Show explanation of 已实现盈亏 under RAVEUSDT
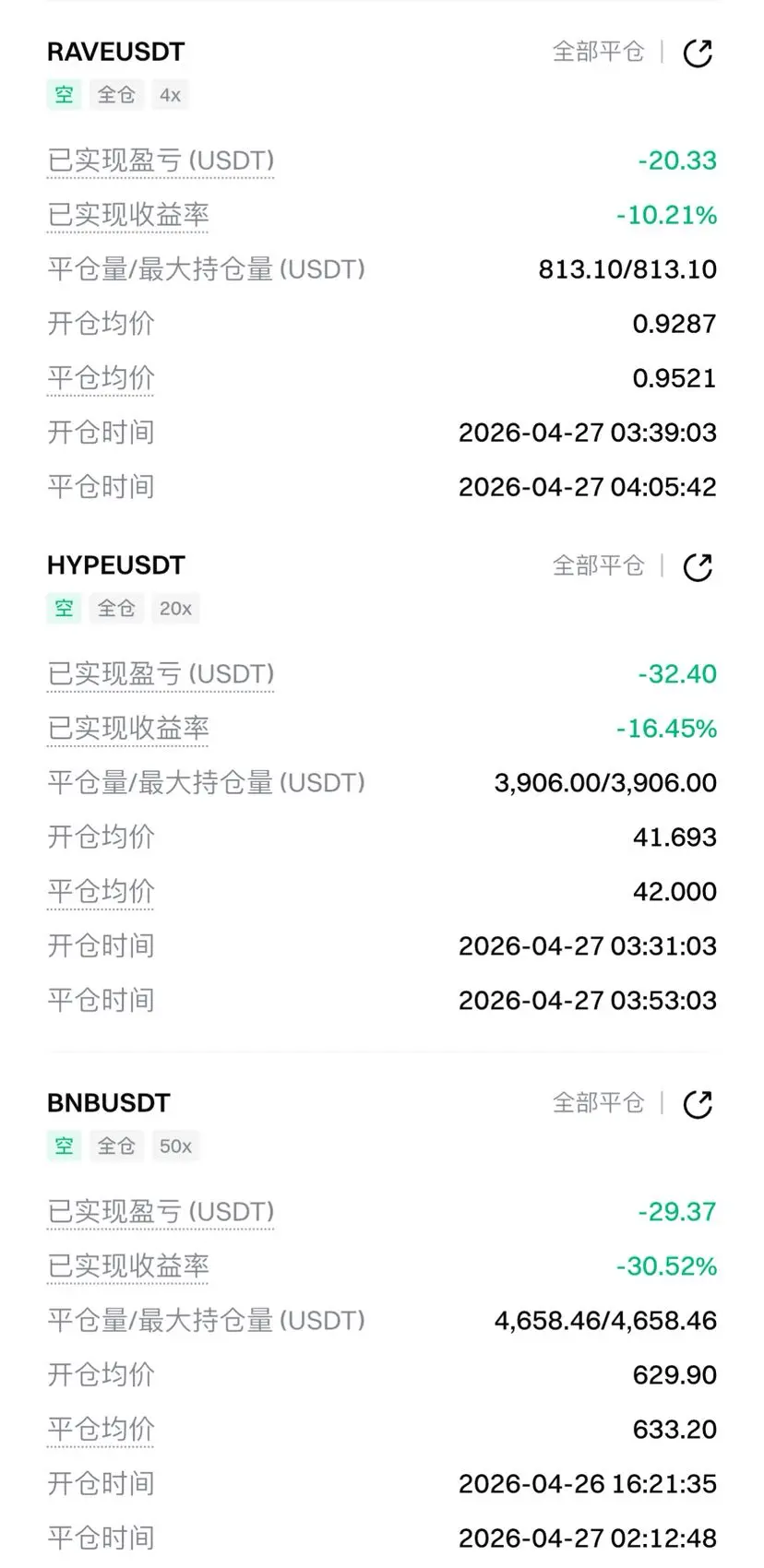This screenshot has height=1568, width=764. (161, 160)
